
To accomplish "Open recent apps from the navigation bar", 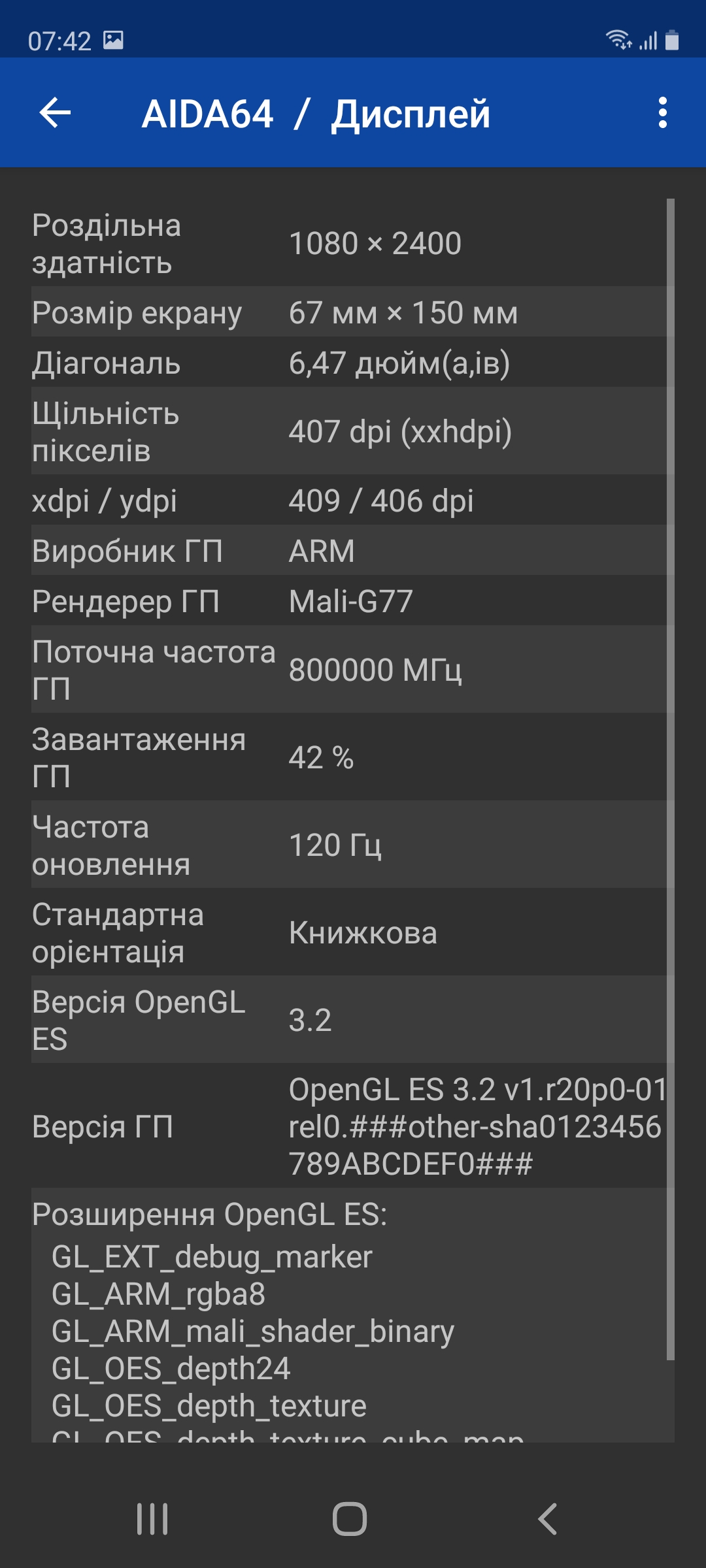I will [x=152, y=1519].
